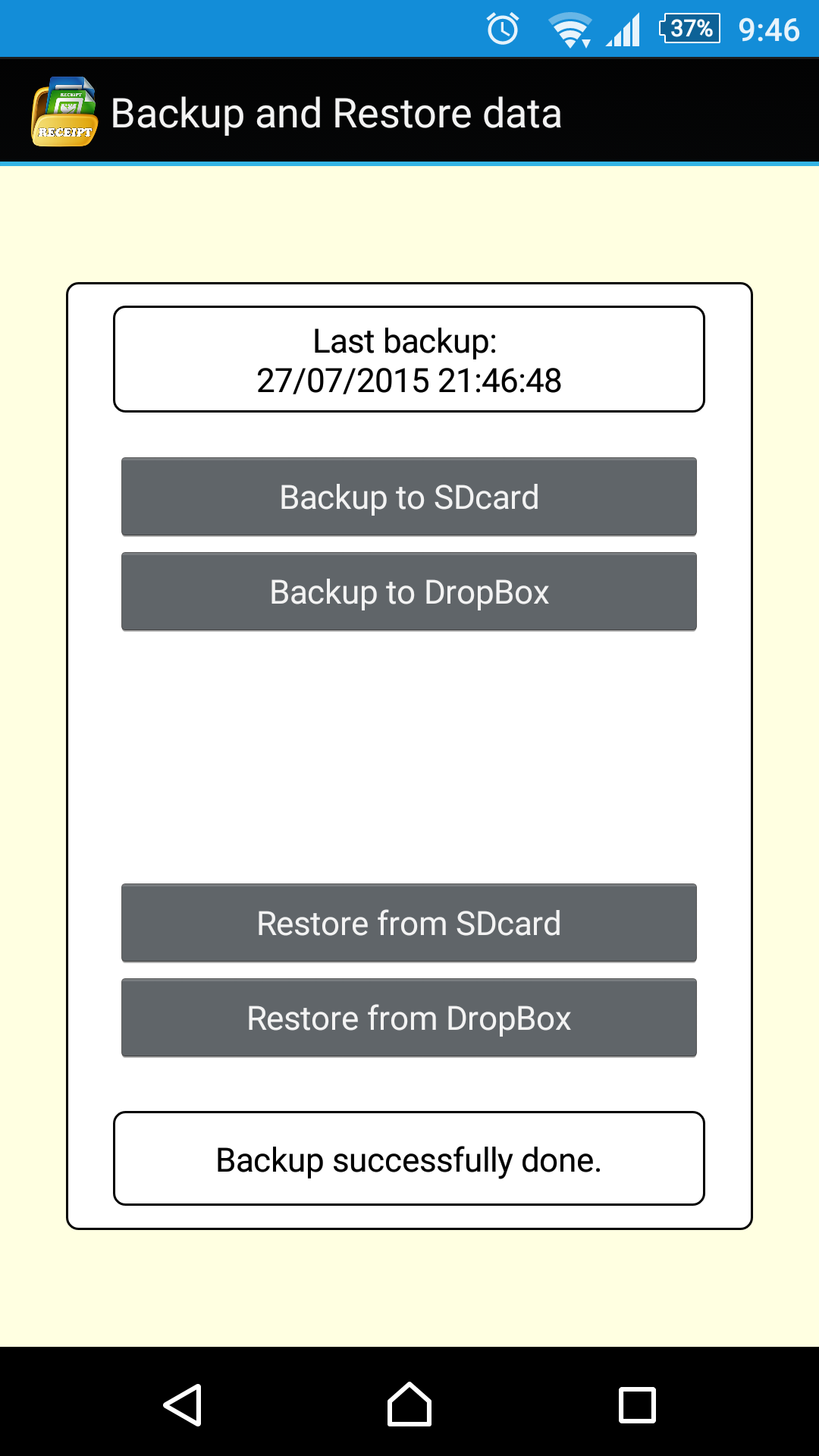Choose Restore from DropBox
The image size is (819, 1456).
[409, 1018]
